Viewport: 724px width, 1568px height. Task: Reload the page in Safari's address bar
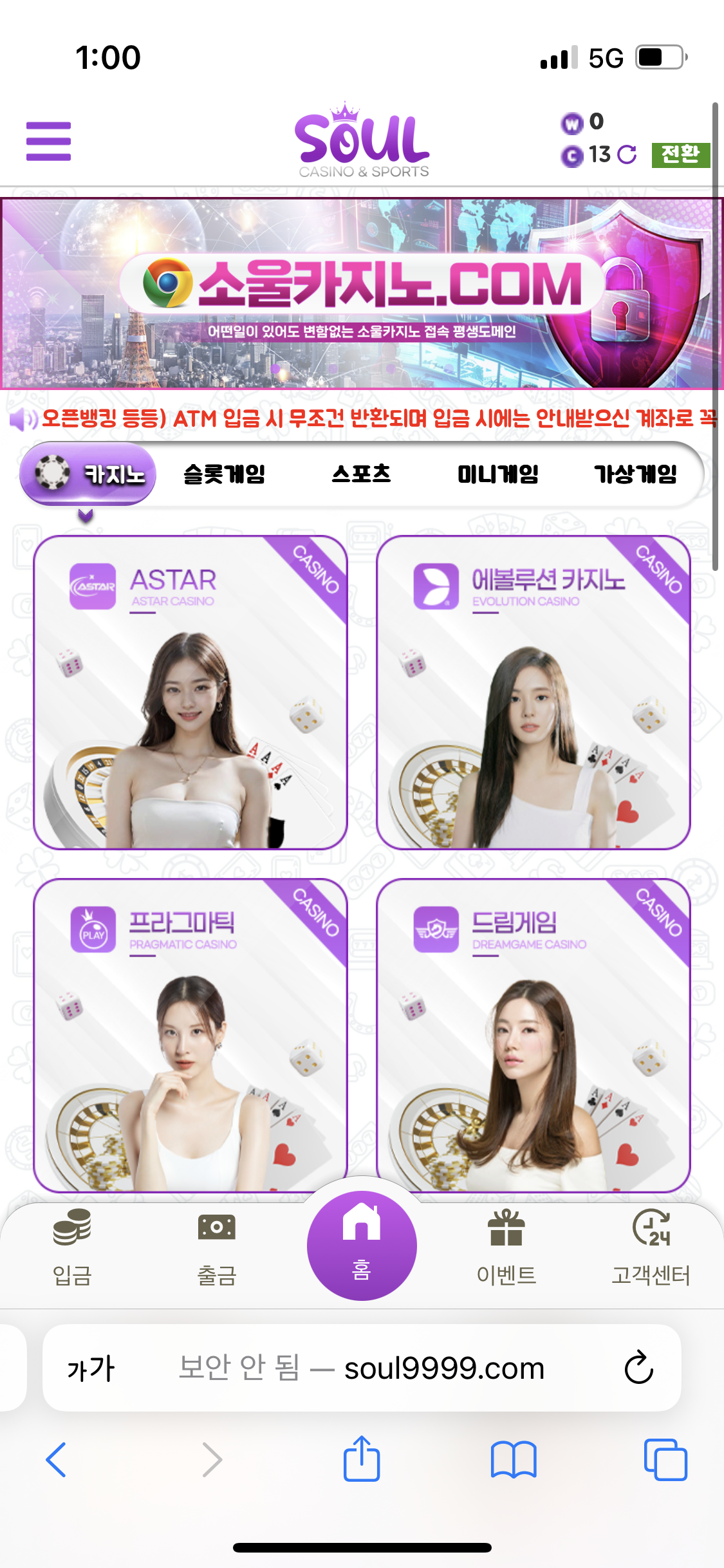(638, 1367)
